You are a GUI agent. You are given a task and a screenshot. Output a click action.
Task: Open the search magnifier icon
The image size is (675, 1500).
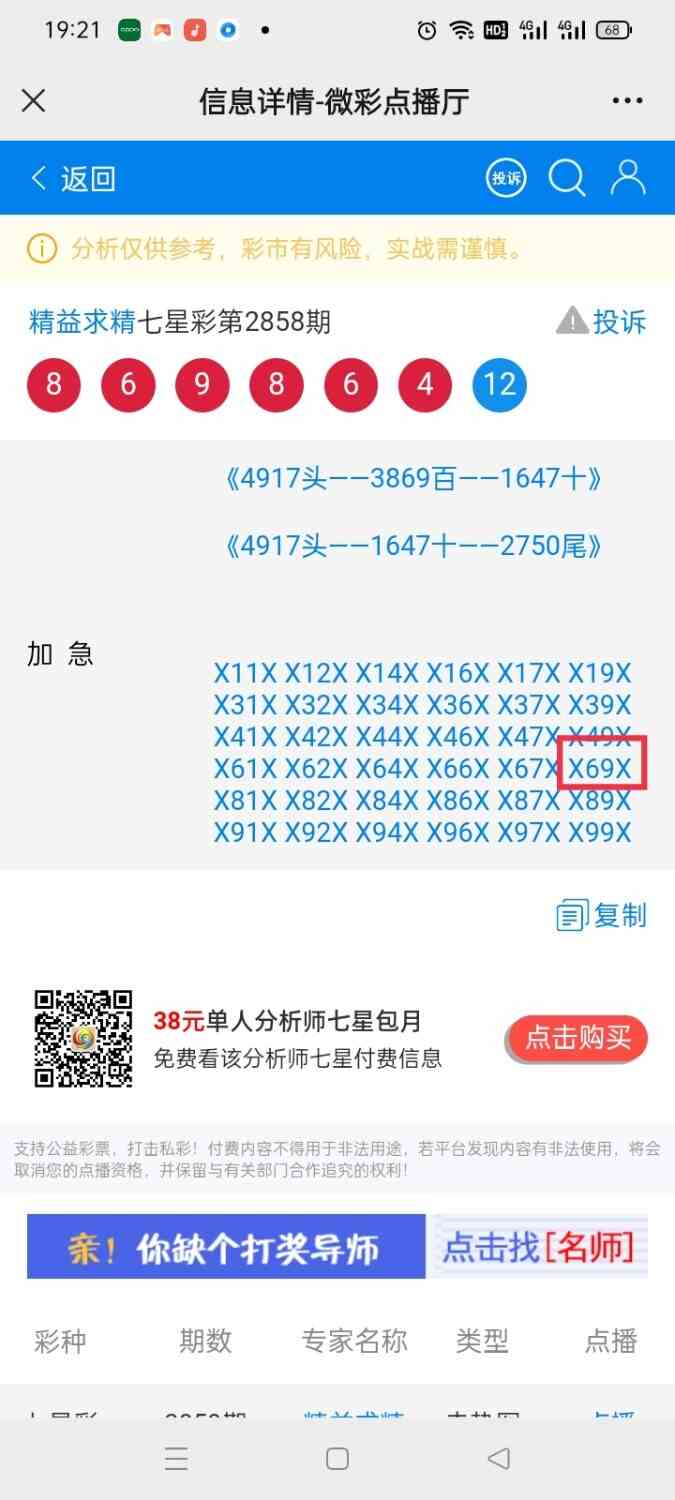[566, 179]
